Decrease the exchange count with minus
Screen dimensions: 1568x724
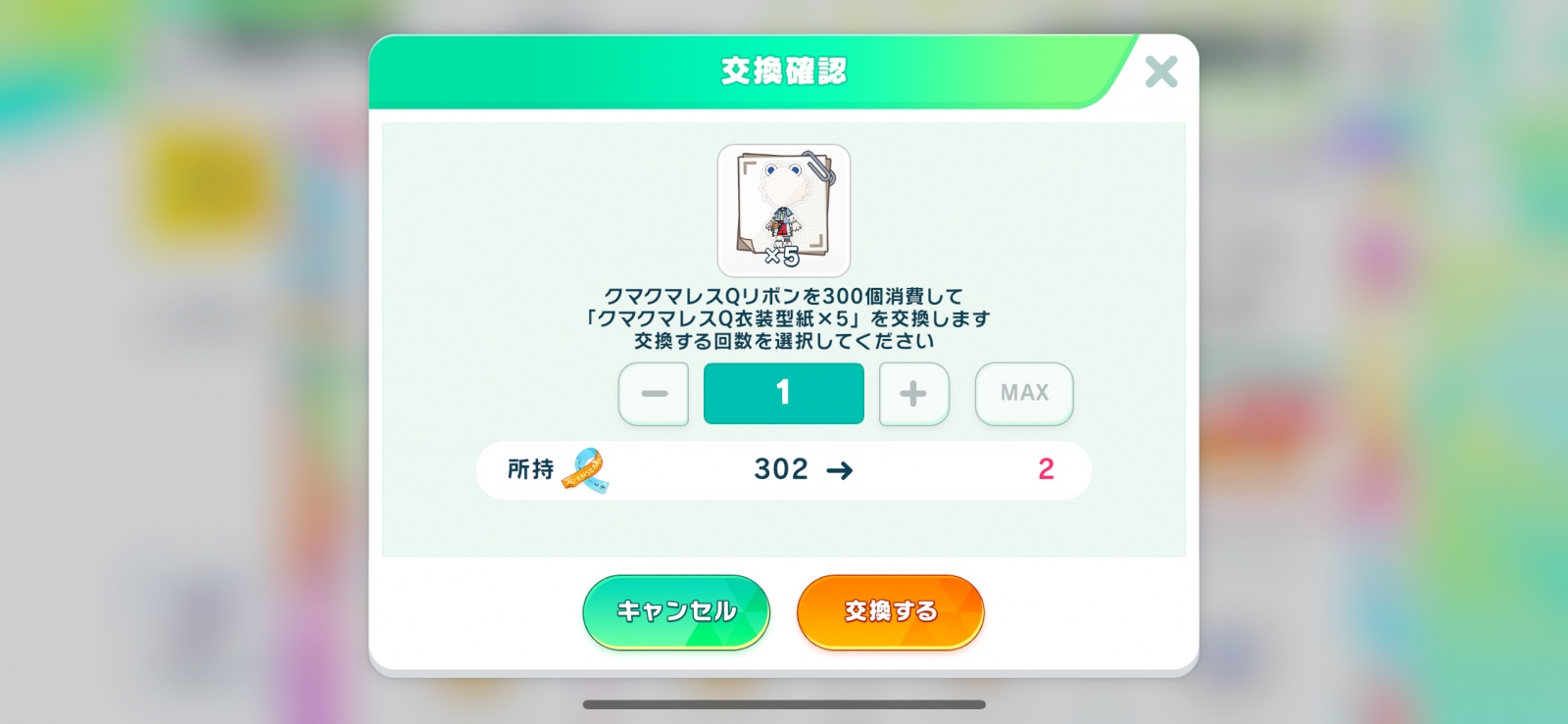coord(654,394)
